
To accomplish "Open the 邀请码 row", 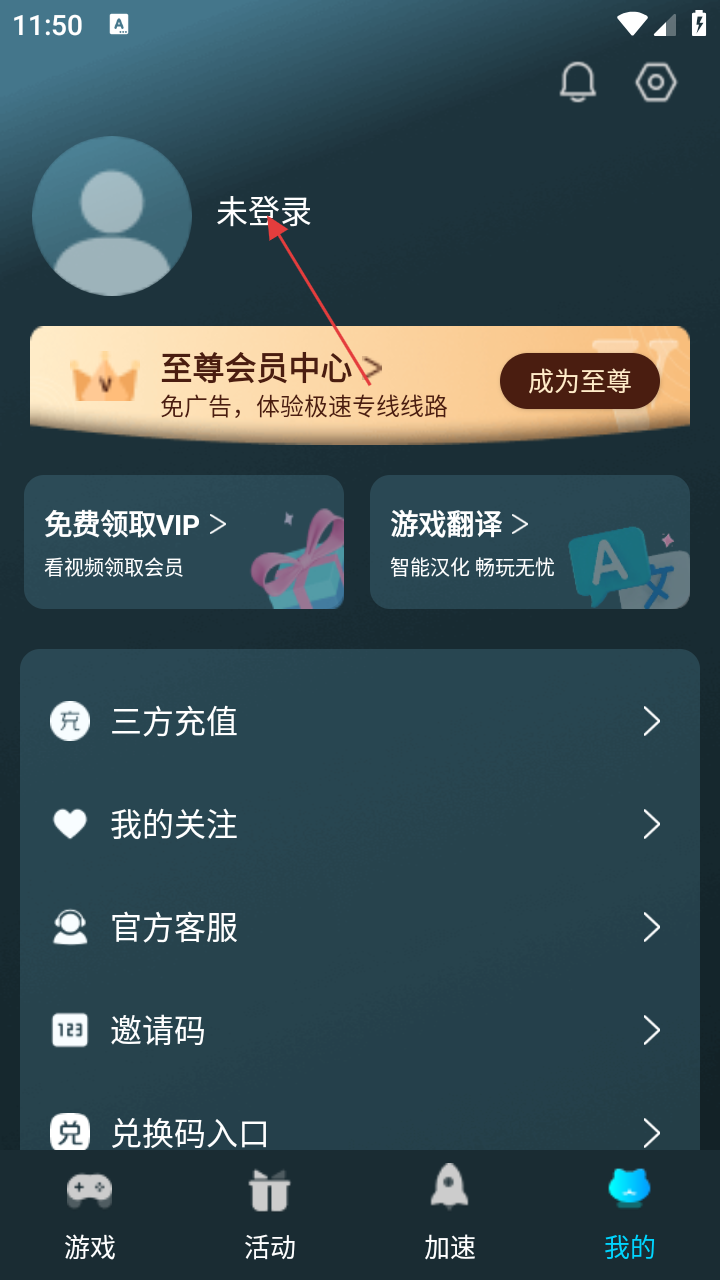I will (360, 1030).
